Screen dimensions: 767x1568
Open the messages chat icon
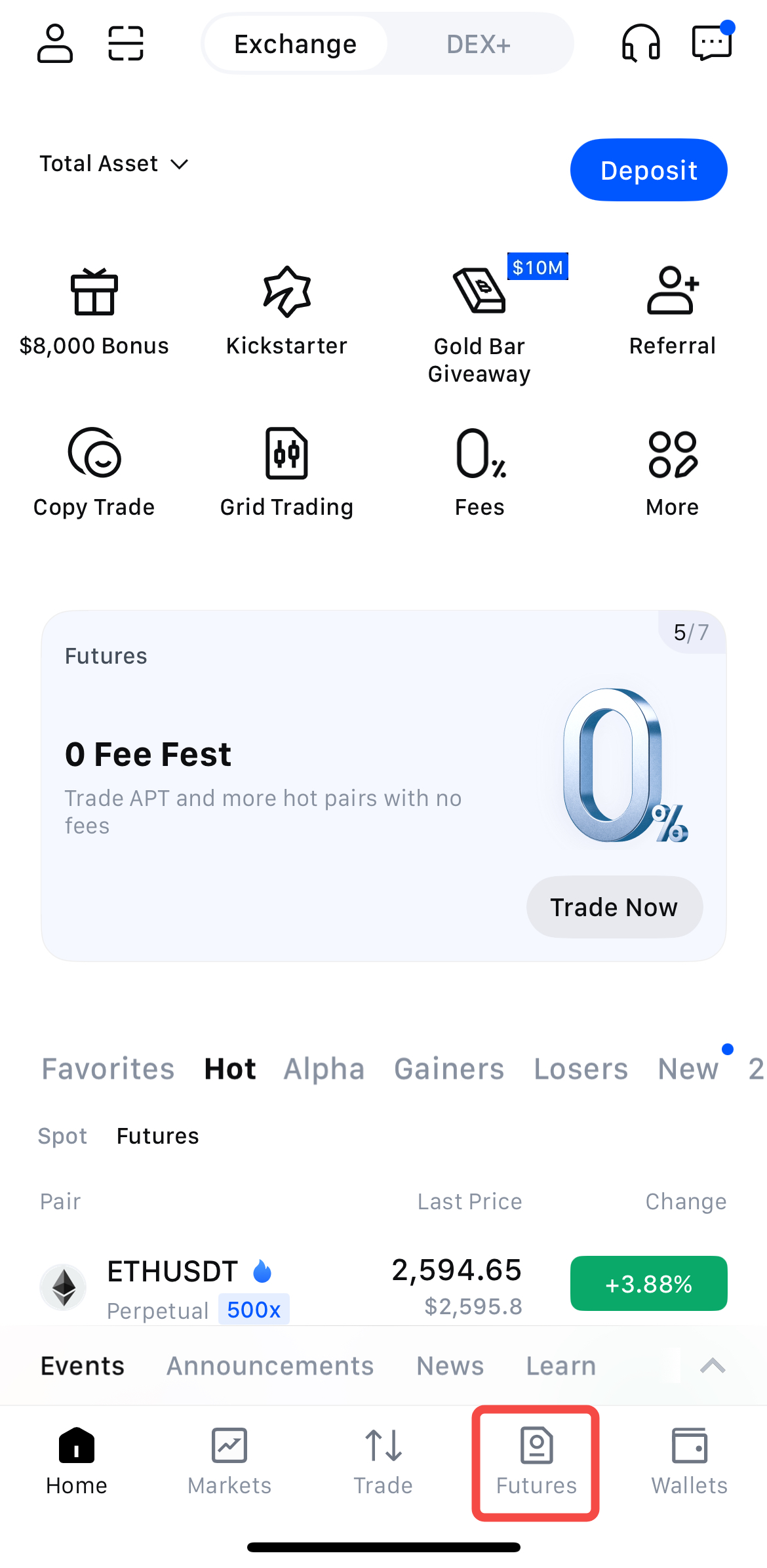point(713,41)
